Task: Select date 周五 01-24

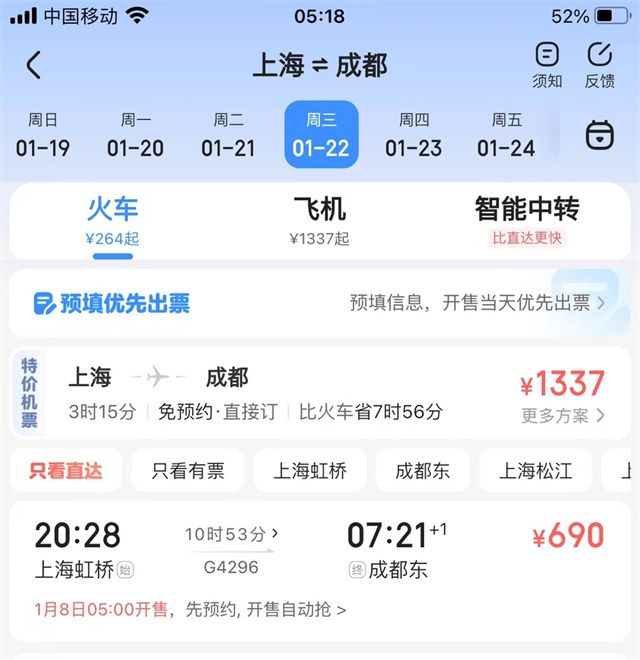Action: pos(506,136)
